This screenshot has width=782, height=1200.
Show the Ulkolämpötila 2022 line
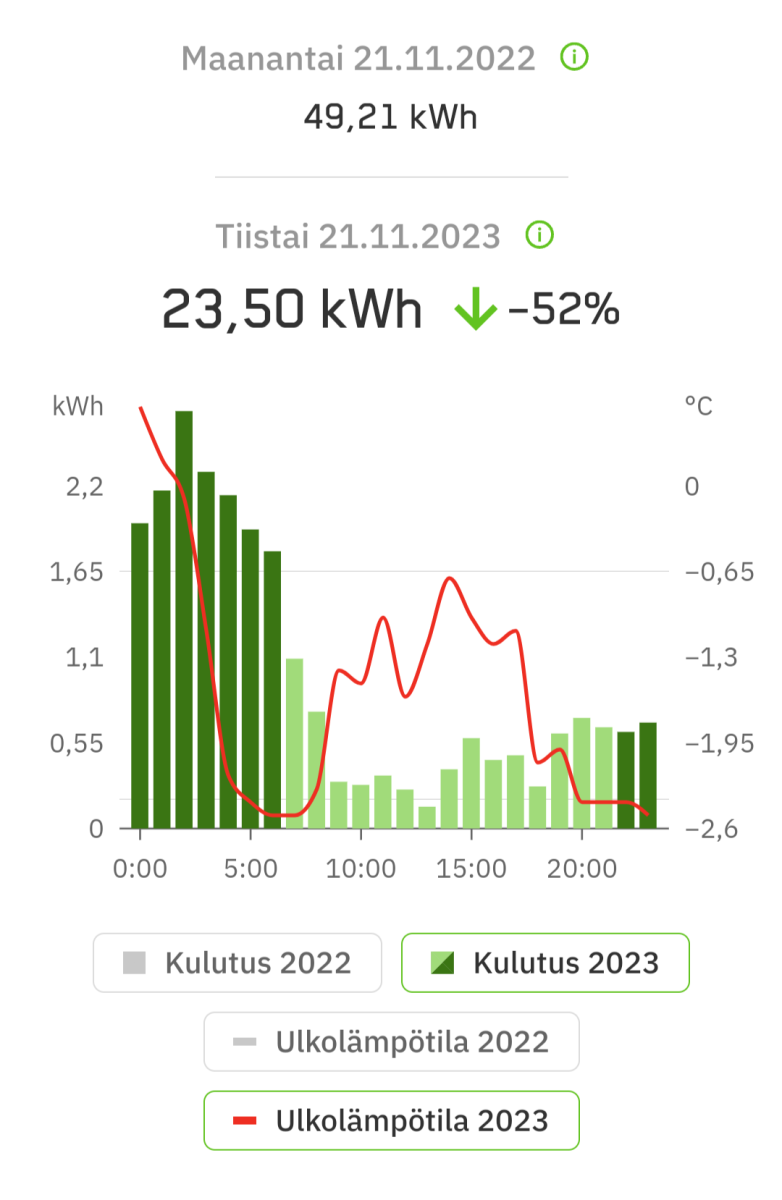coord(391,1042)
